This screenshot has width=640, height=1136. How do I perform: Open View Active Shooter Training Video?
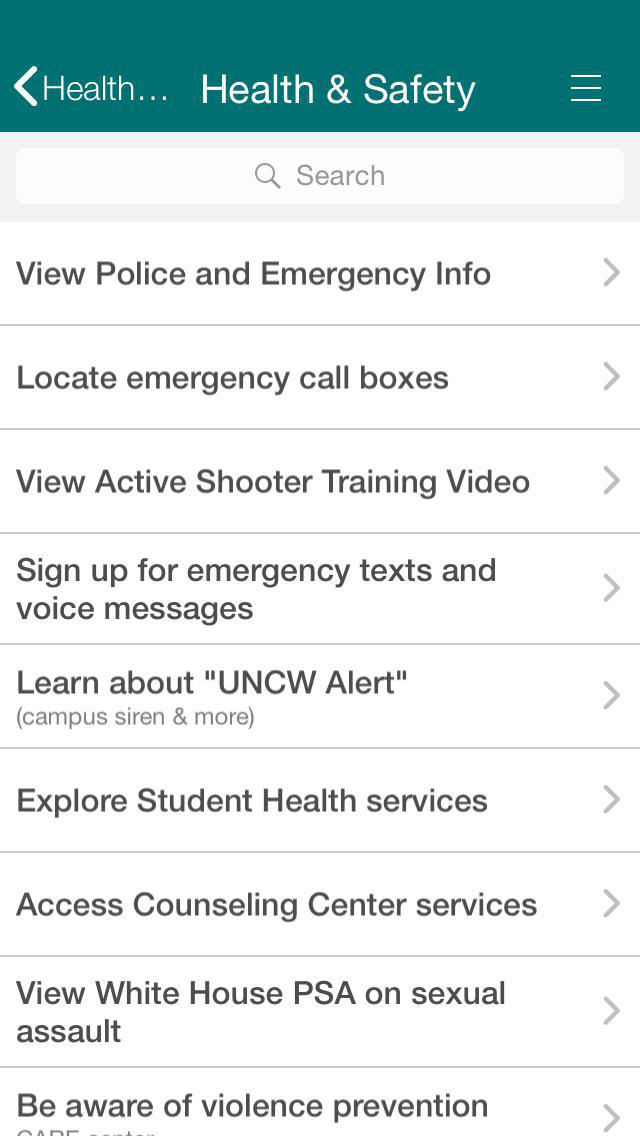point(320,481)
